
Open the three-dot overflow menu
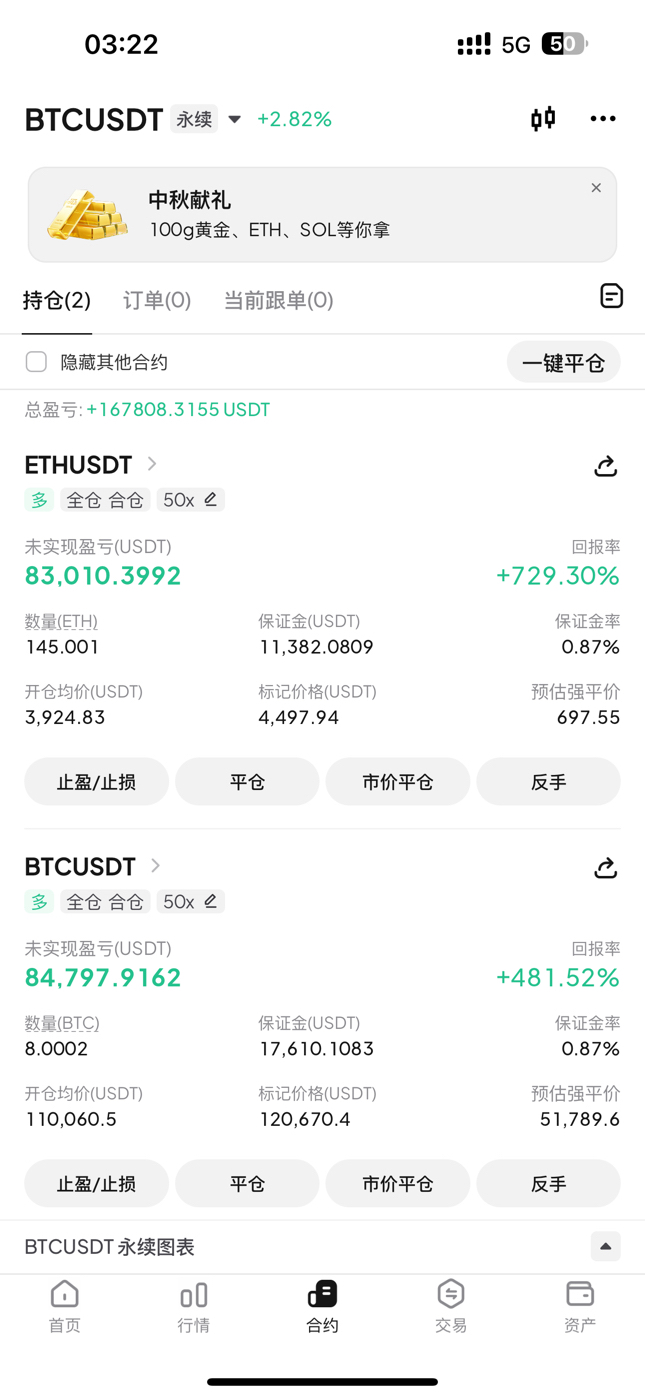[603, 119]
